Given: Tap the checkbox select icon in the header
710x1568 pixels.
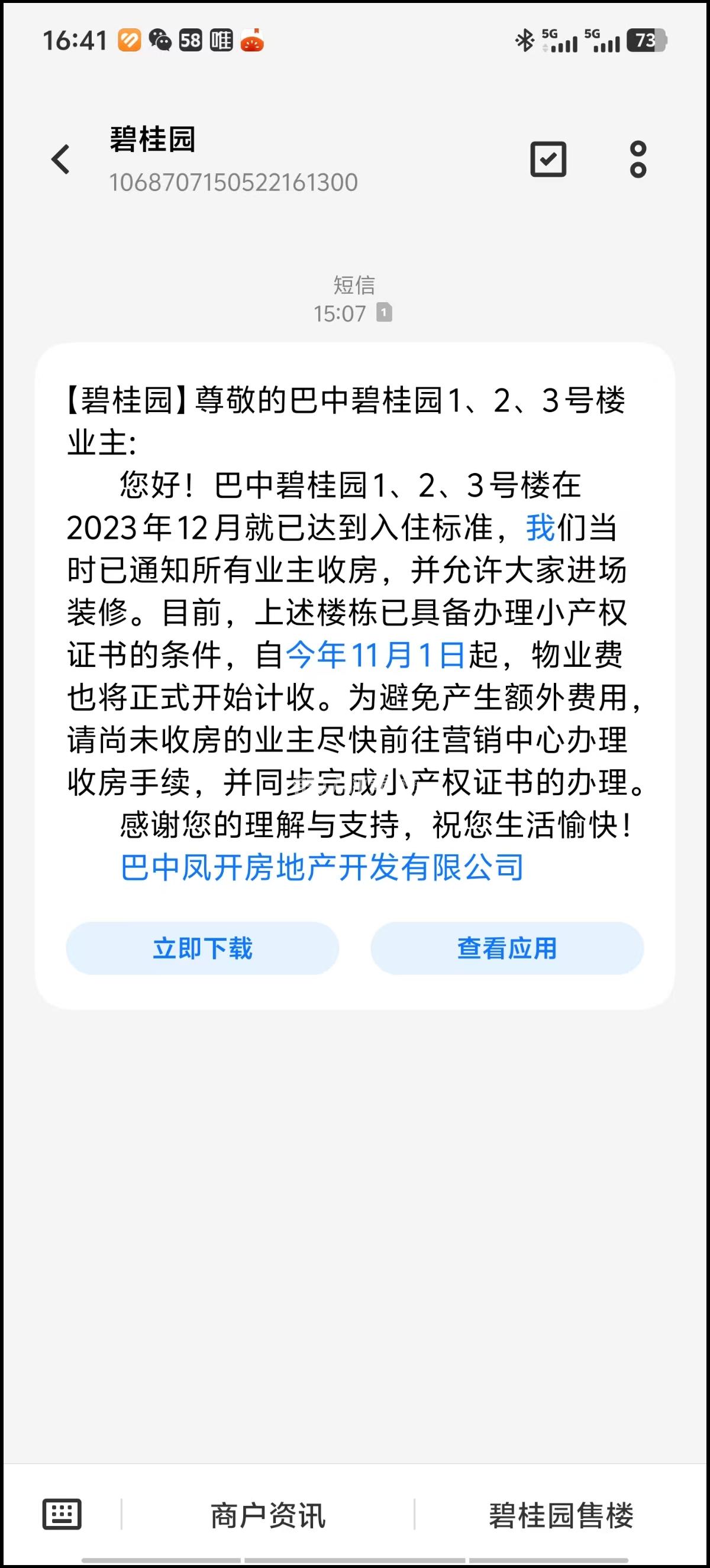Looking at the screenshot, I should tap(548, 160).
